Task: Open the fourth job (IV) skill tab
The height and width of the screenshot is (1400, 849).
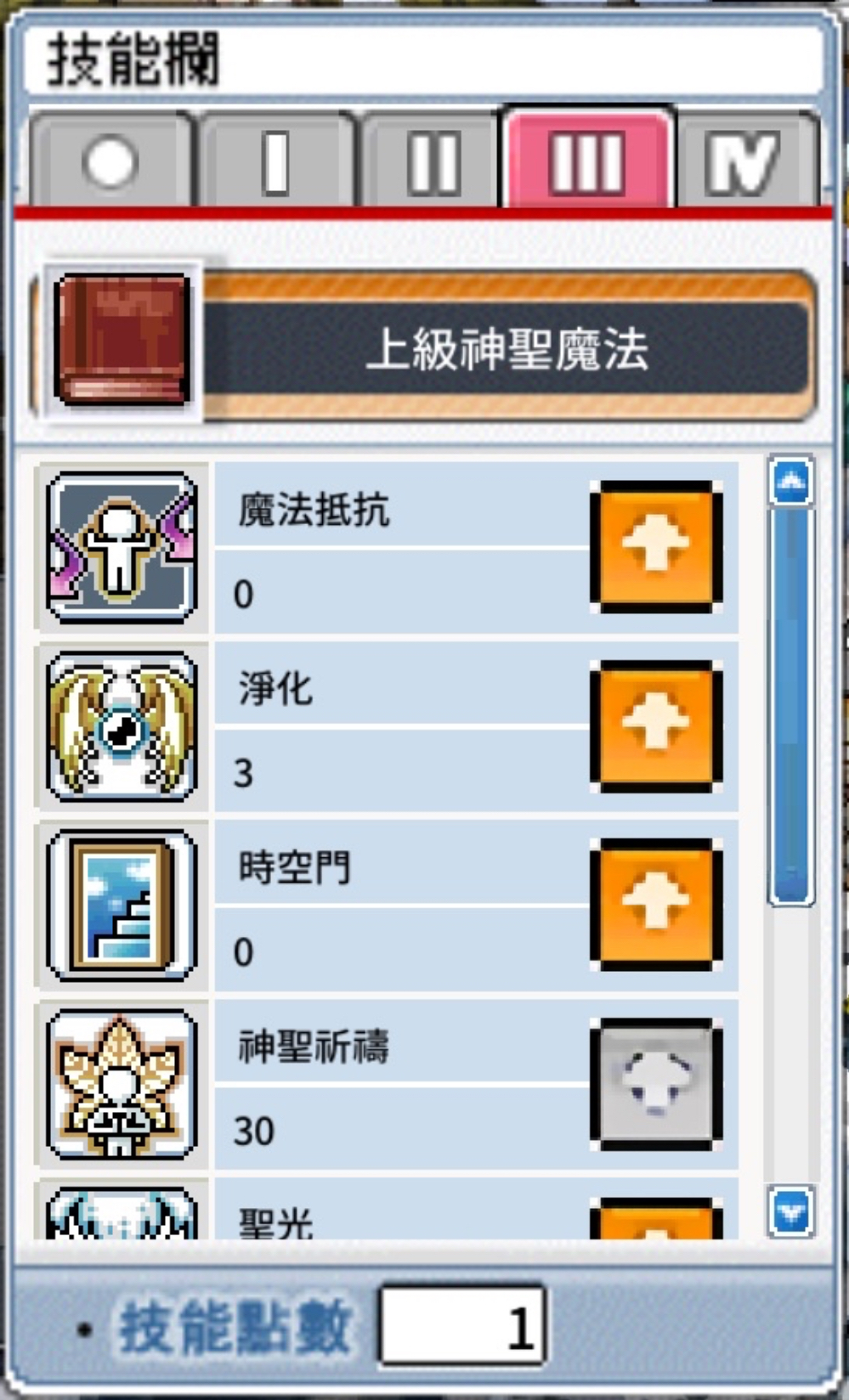Action: pyautogui.click(x=746, y=160)
